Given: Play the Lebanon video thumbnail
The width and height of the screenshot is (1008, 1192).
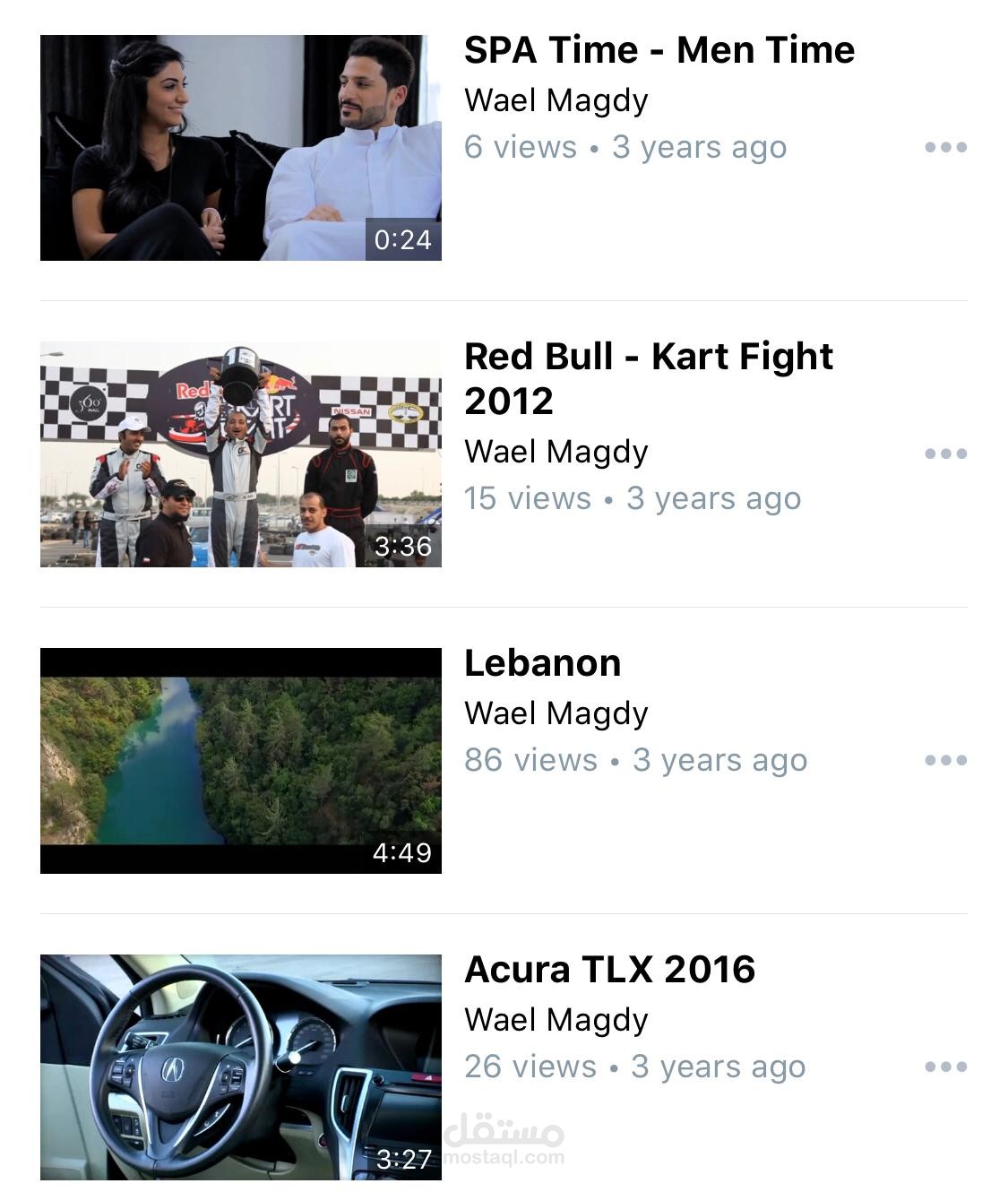Looking at the screenshot, I should pos(240,761).
